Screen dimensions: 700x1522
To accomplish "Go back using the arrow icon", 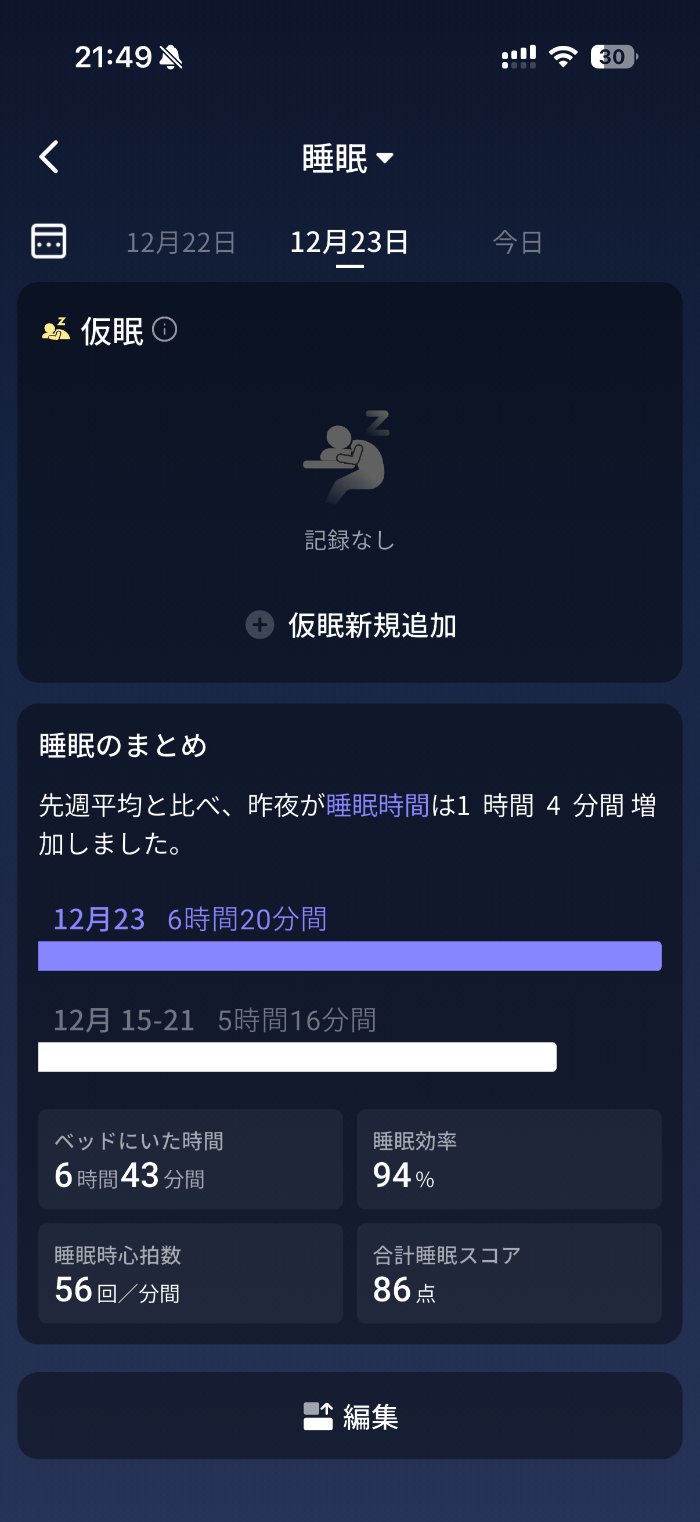I will click(49, 158).
